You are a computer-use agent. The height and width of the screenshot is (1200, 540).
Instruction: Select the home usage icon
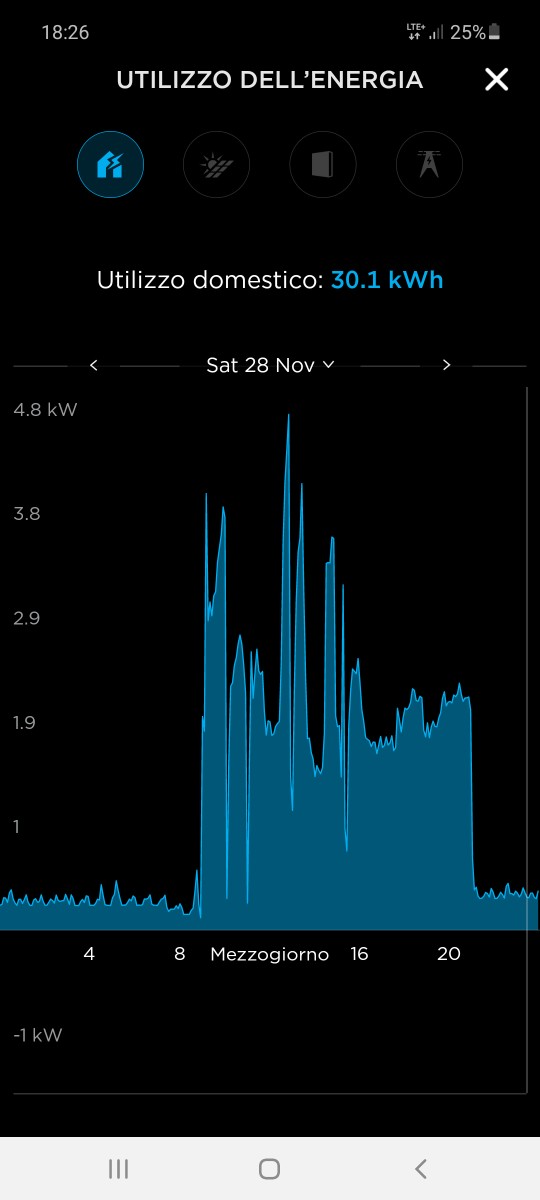point(110,164)
